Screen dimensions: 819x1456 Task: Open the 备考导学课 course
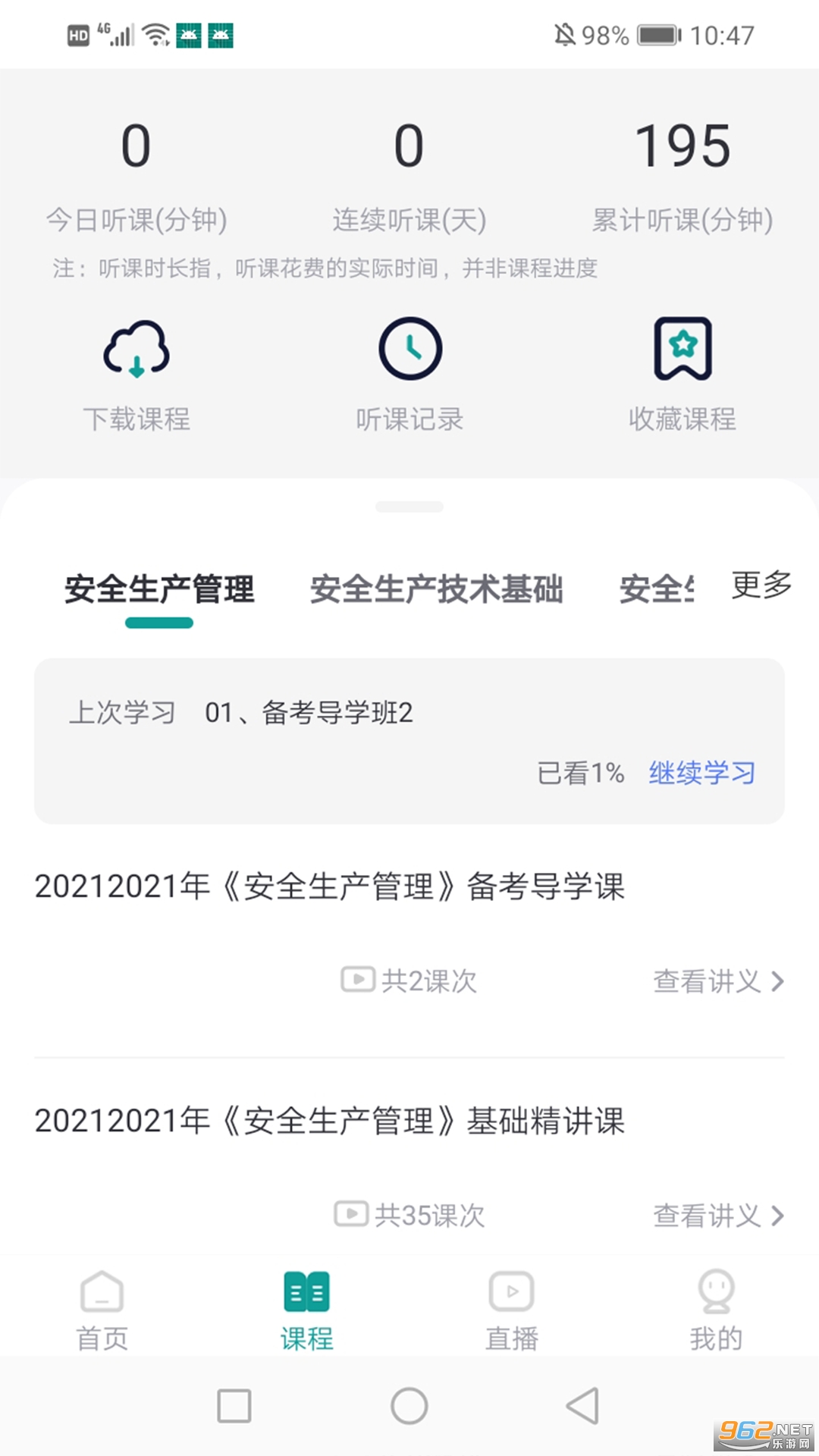pyautogui.click(x=330, y=886)
